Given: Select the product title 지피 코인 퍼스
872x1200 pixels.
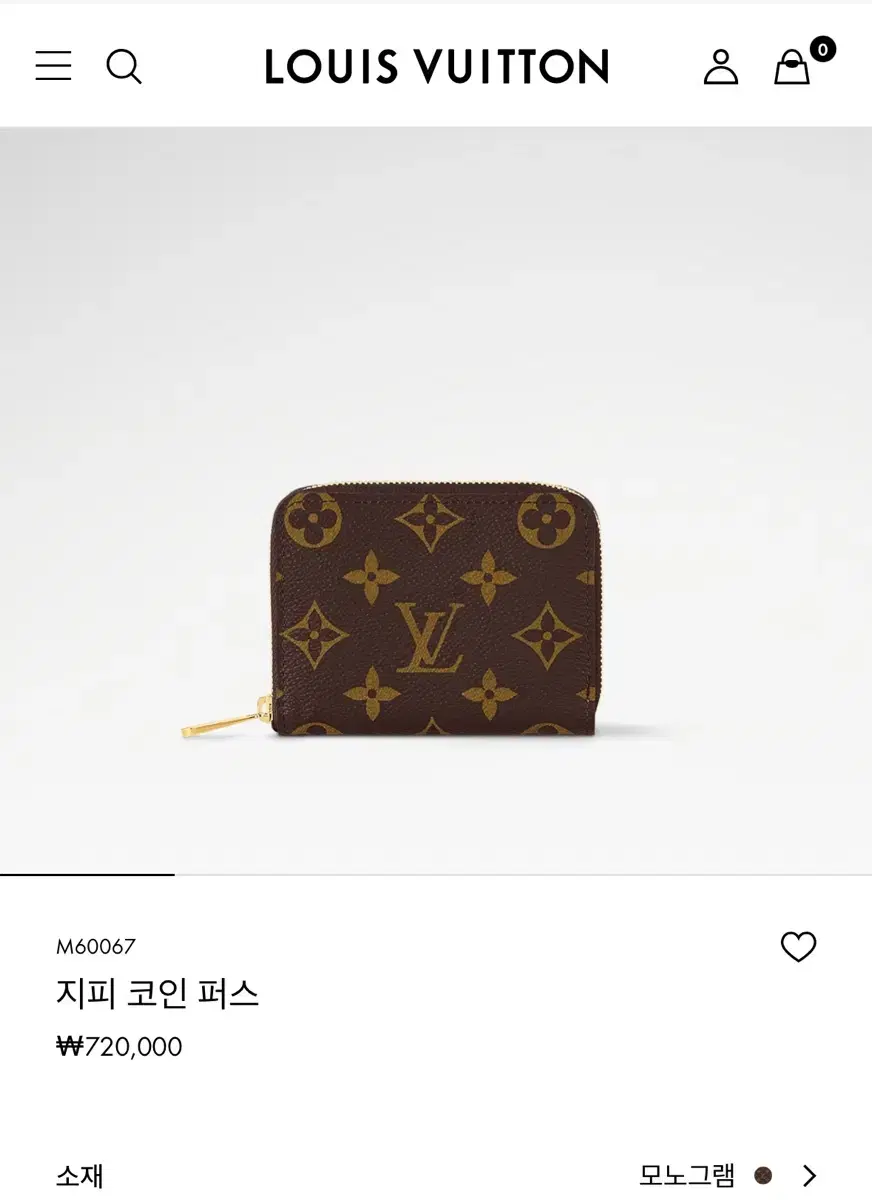Looking at the screenshot, I should 160,992.
